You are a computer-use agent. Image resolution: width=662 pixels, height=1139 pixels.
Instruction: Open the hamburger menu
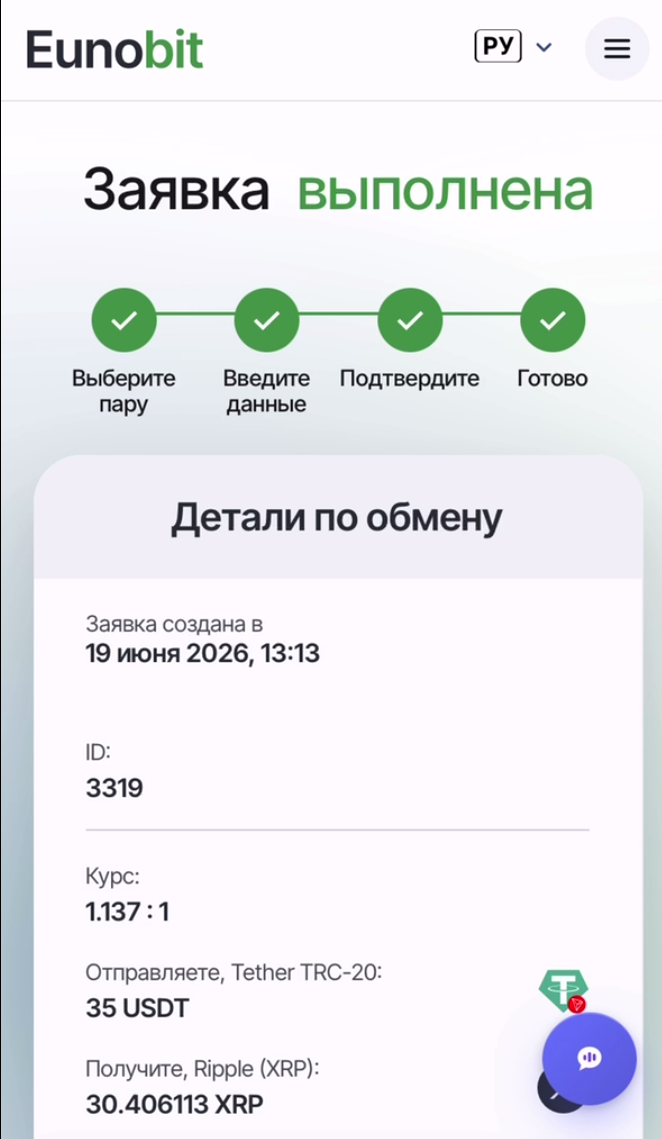click(616, 48)
